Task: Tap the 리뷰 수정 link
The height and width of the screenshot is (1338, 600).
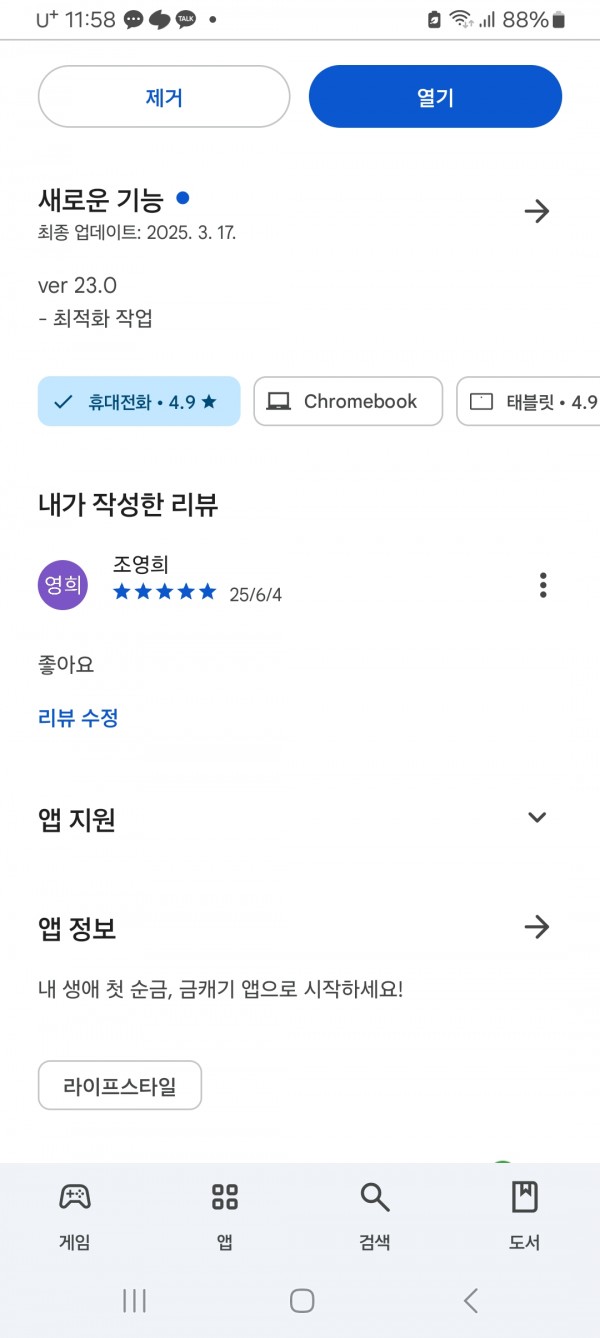Action: pyautogui.click(x=78, y=717)
